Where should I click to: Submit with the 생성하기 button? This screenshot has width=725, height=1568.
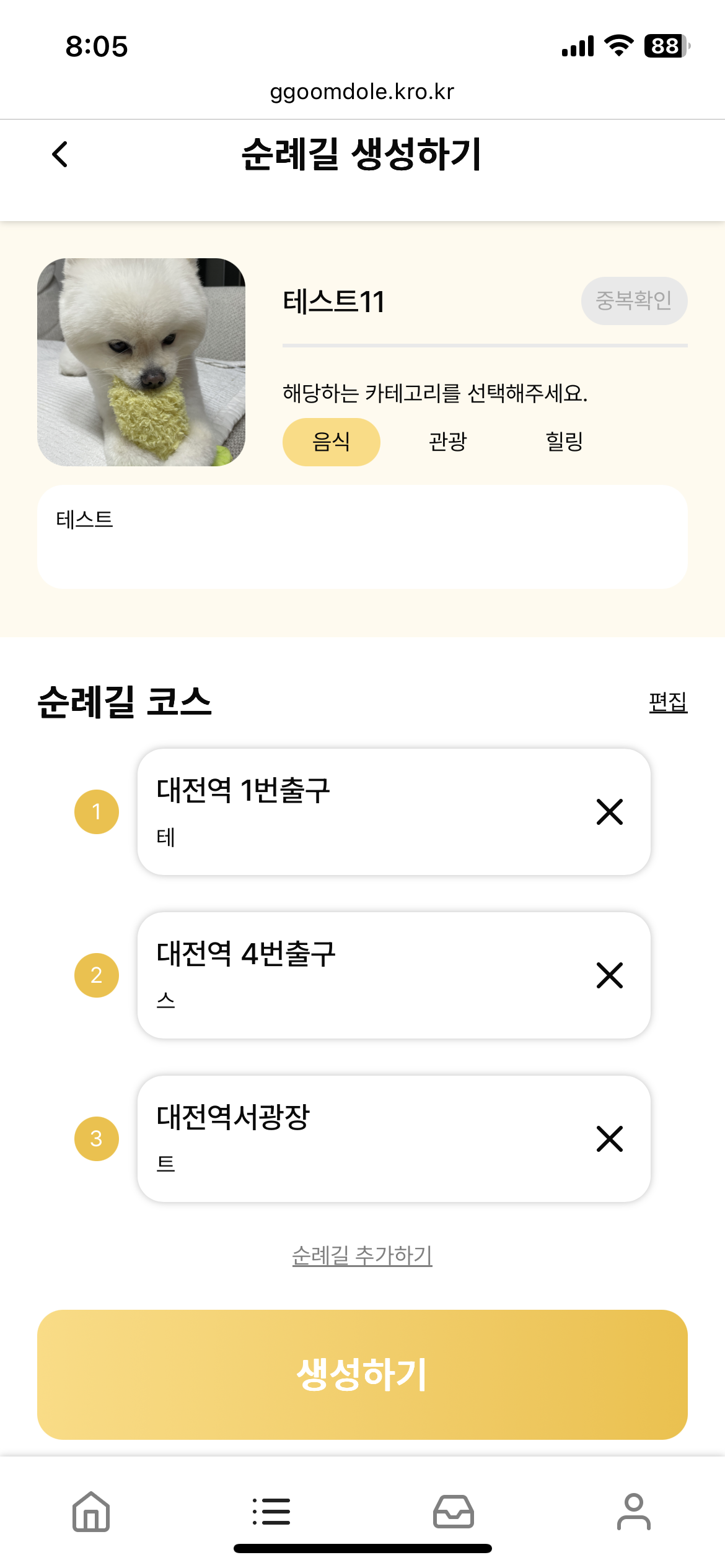(x=362, y=1374)
